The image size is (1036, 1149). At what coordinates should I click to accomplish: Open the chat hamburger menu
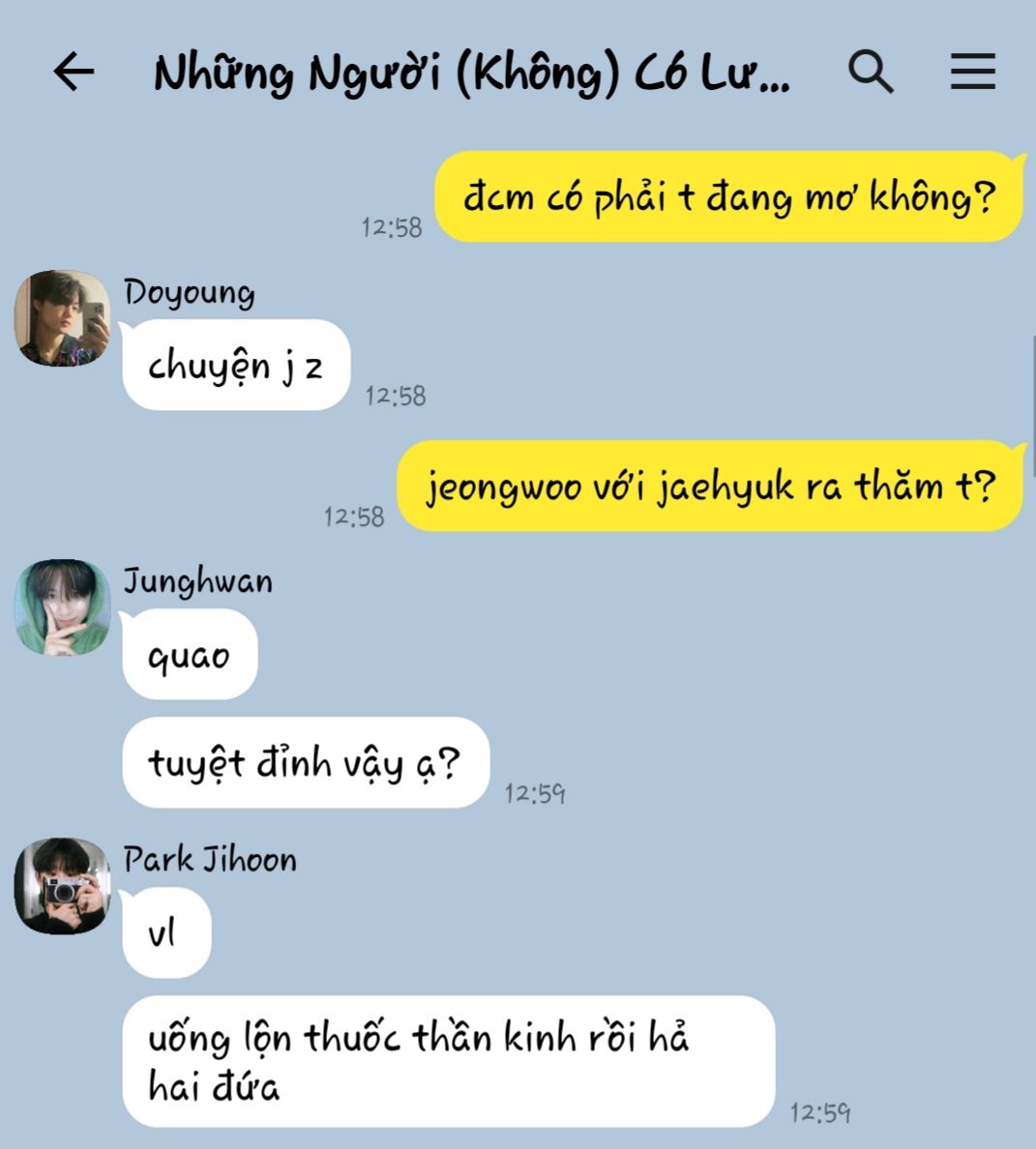coord(972,72)
